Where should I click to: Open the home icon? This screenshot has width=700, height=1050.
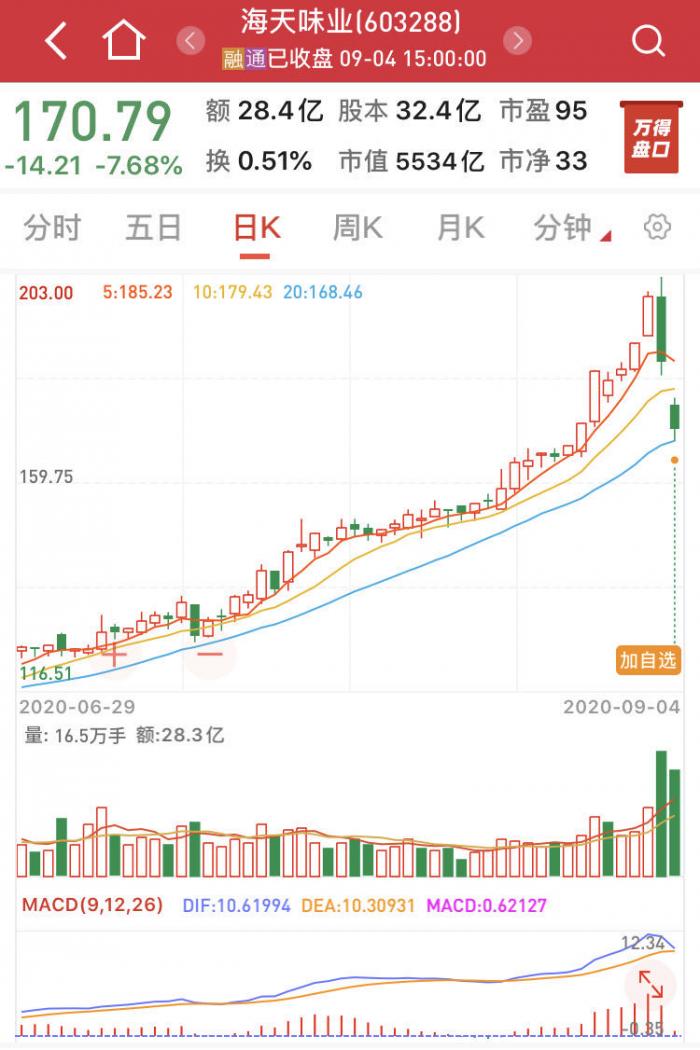point(124,41)
